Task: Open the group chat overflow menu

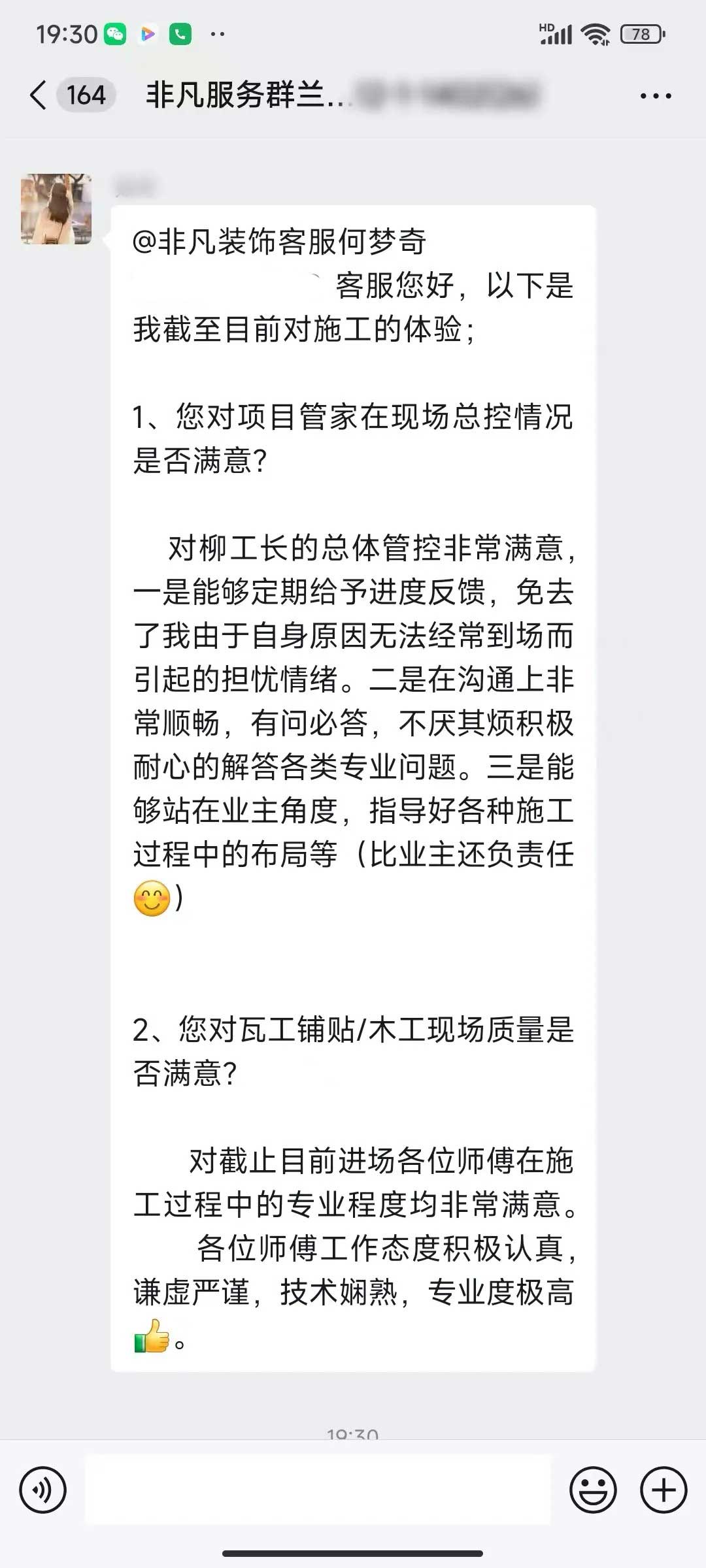Action: coord(655,96)
